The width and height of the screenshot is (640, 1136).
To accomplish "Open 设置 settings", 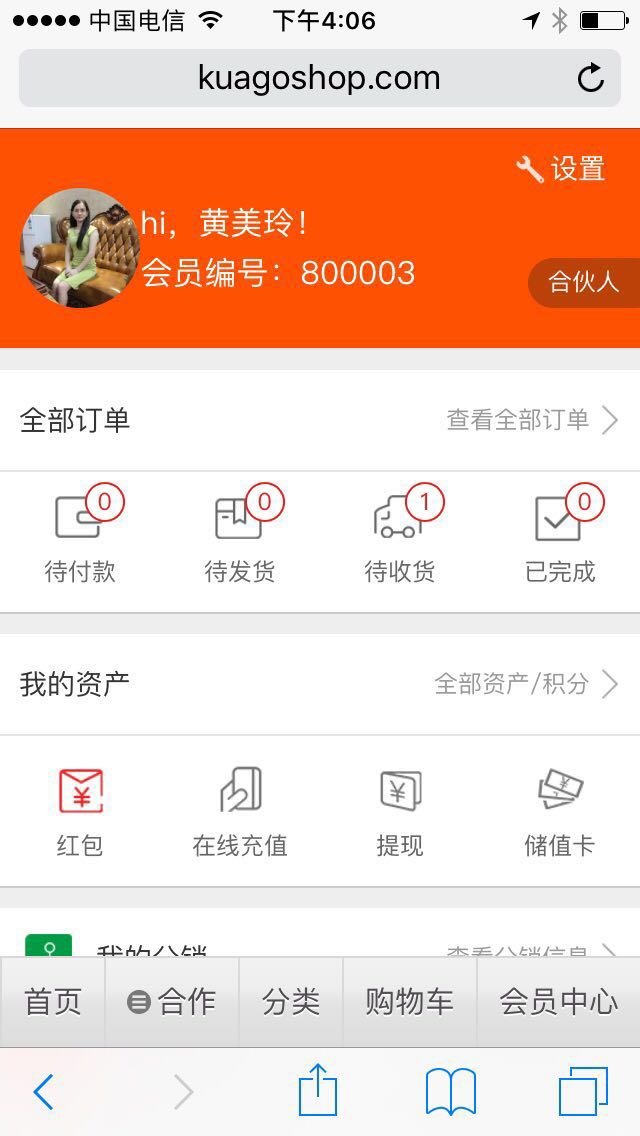I will 560,169.
